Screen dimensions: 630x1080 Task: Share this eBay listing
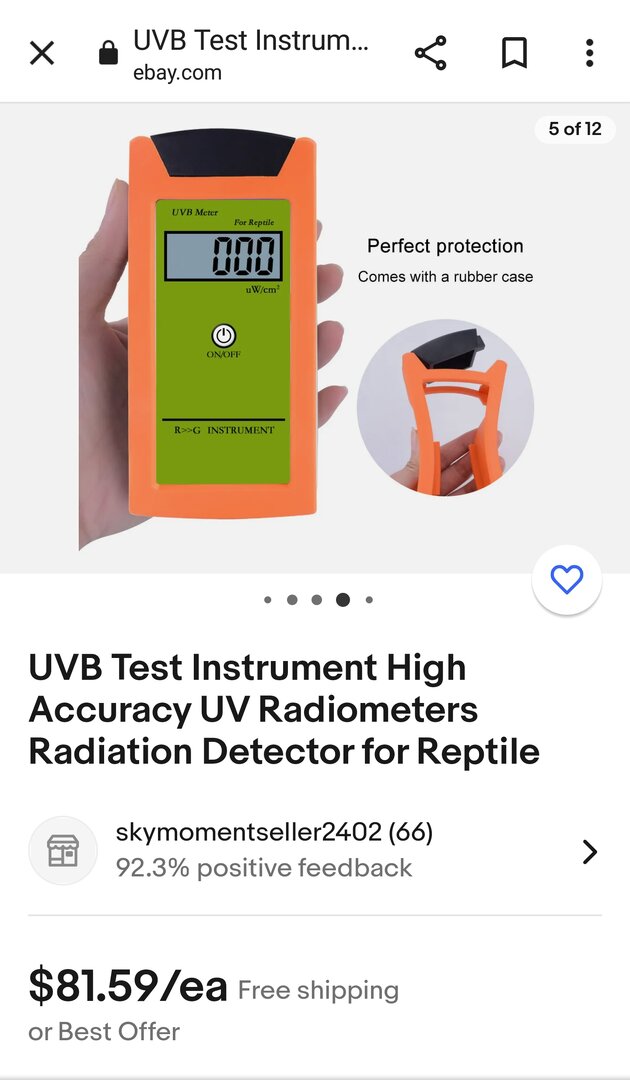tap(431, 53)
